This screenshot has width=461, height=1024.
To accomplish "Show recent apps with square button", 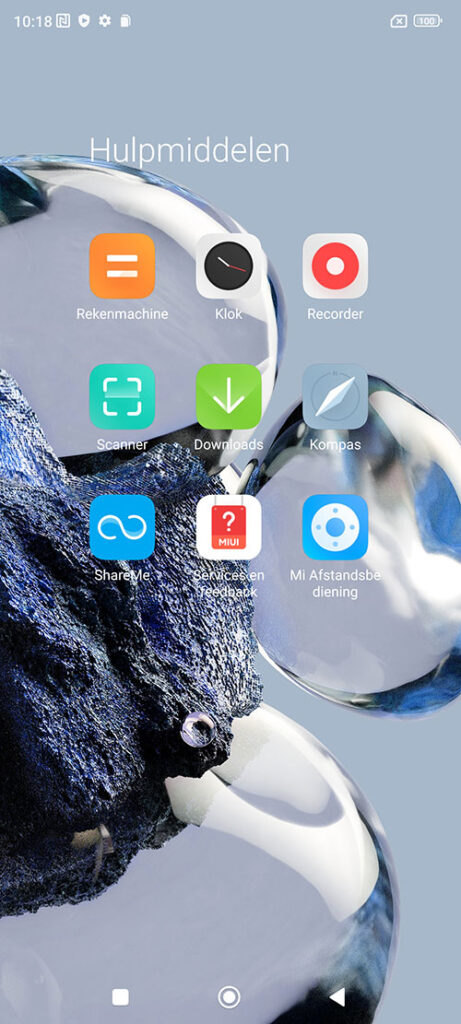I will pyautogui.click(x=120, y=997).
